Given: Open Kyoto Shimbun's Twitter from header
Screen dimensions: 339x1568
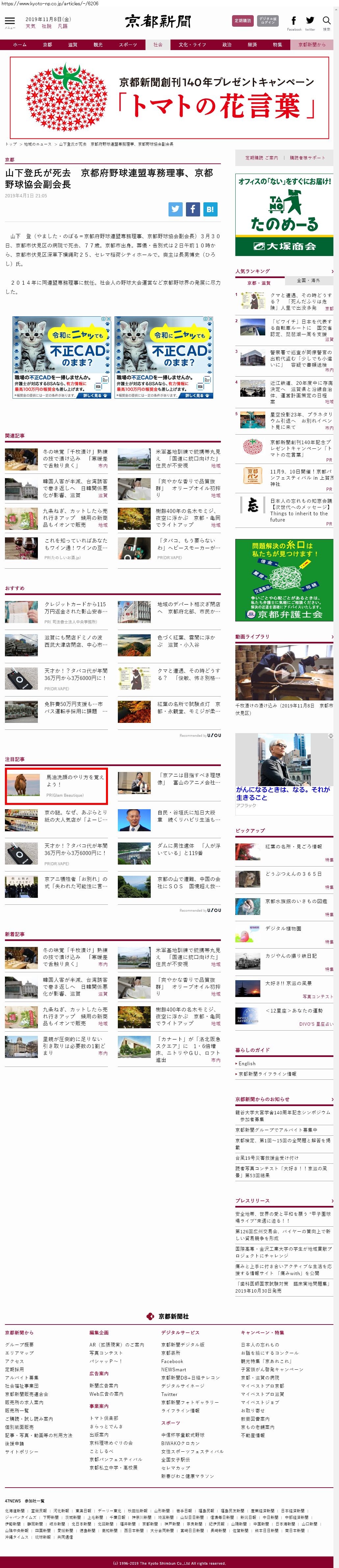Looking at the screenshot, I should [310, 22].
